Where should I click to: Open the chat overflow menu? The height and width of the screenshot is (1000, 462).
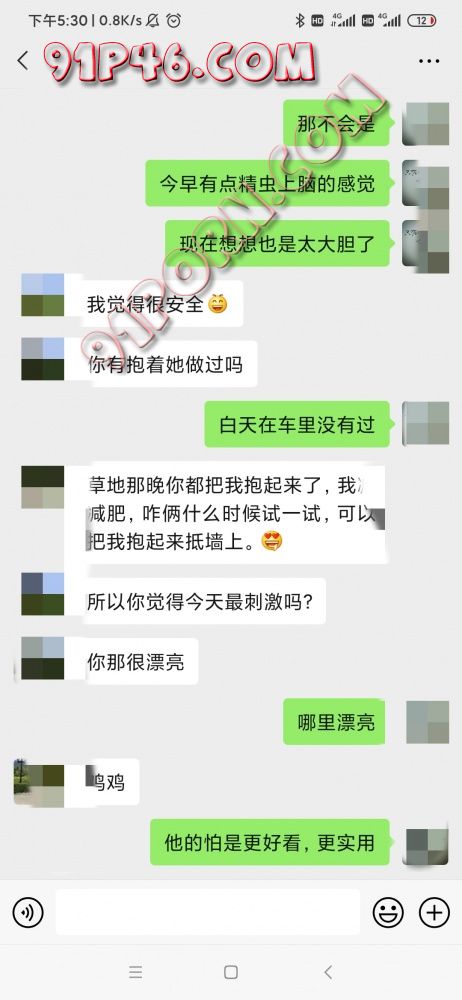coord(429,61)
